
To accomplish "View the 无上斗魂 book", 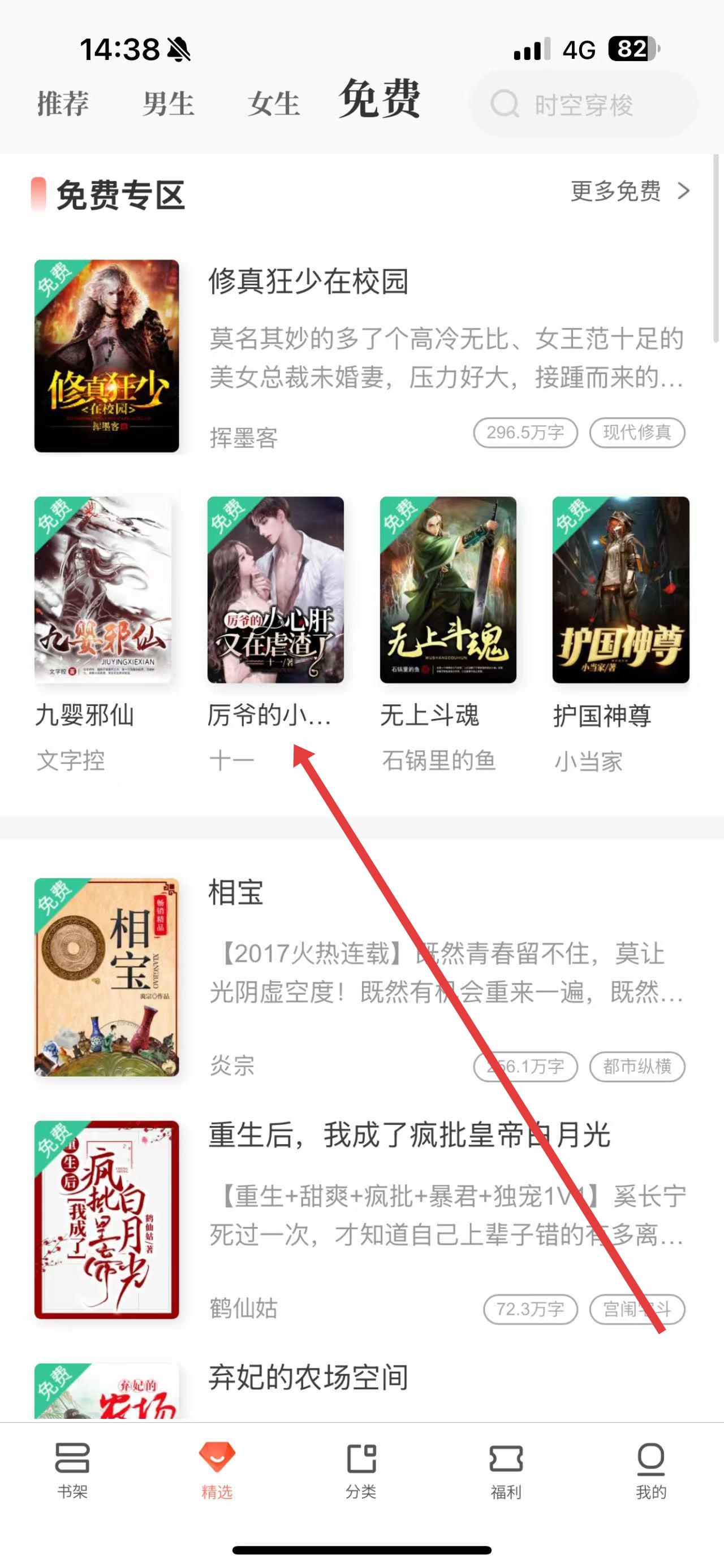I will coord(448,589).
